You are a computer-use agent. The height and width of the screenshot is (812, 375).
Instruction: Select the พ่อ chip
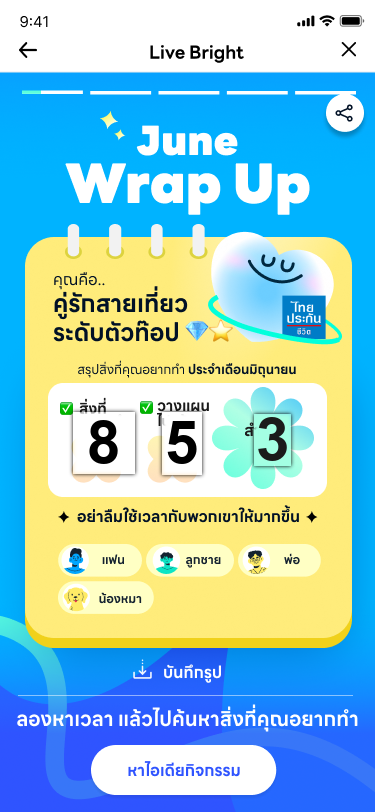(279, 560)
